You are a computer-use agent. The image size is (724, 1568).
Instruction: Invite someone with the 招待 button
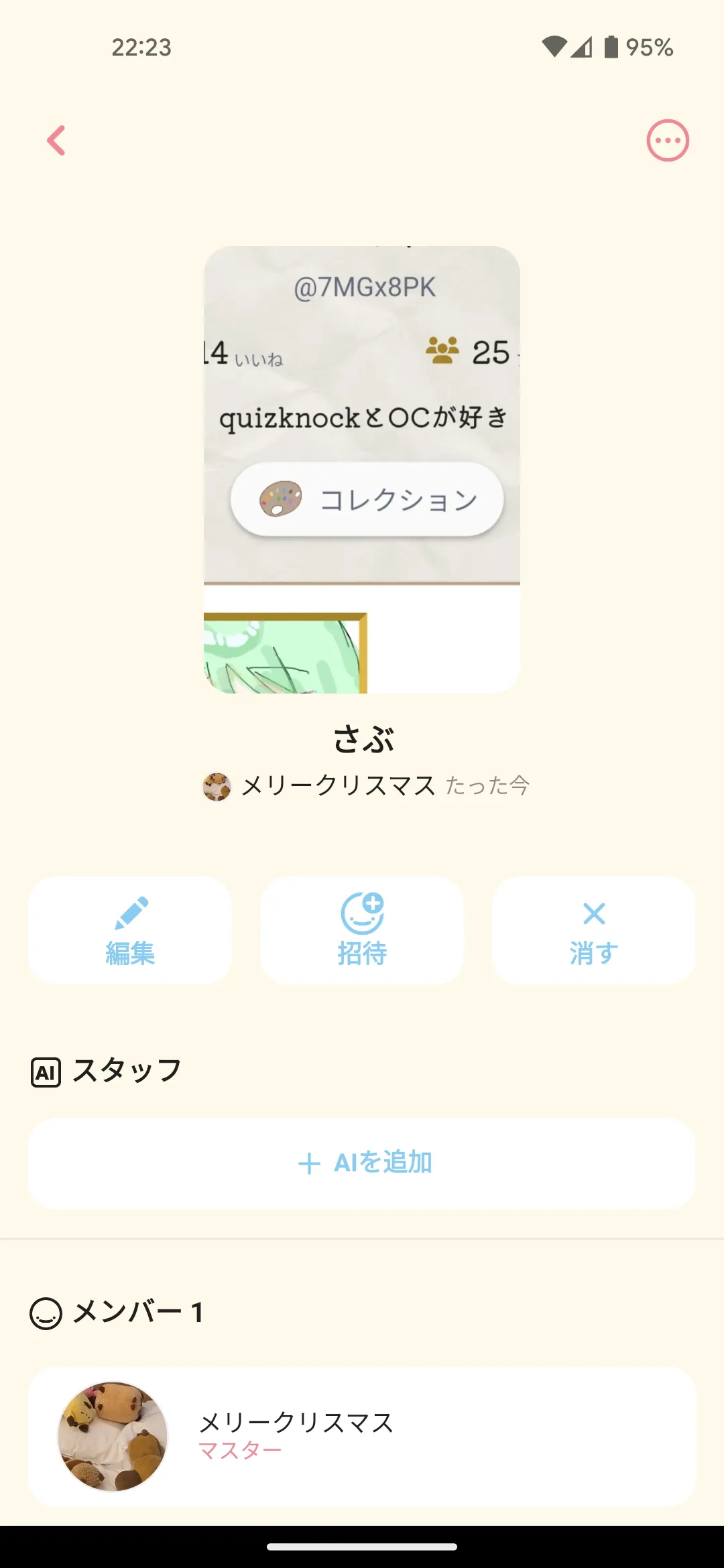click(362, 930)
